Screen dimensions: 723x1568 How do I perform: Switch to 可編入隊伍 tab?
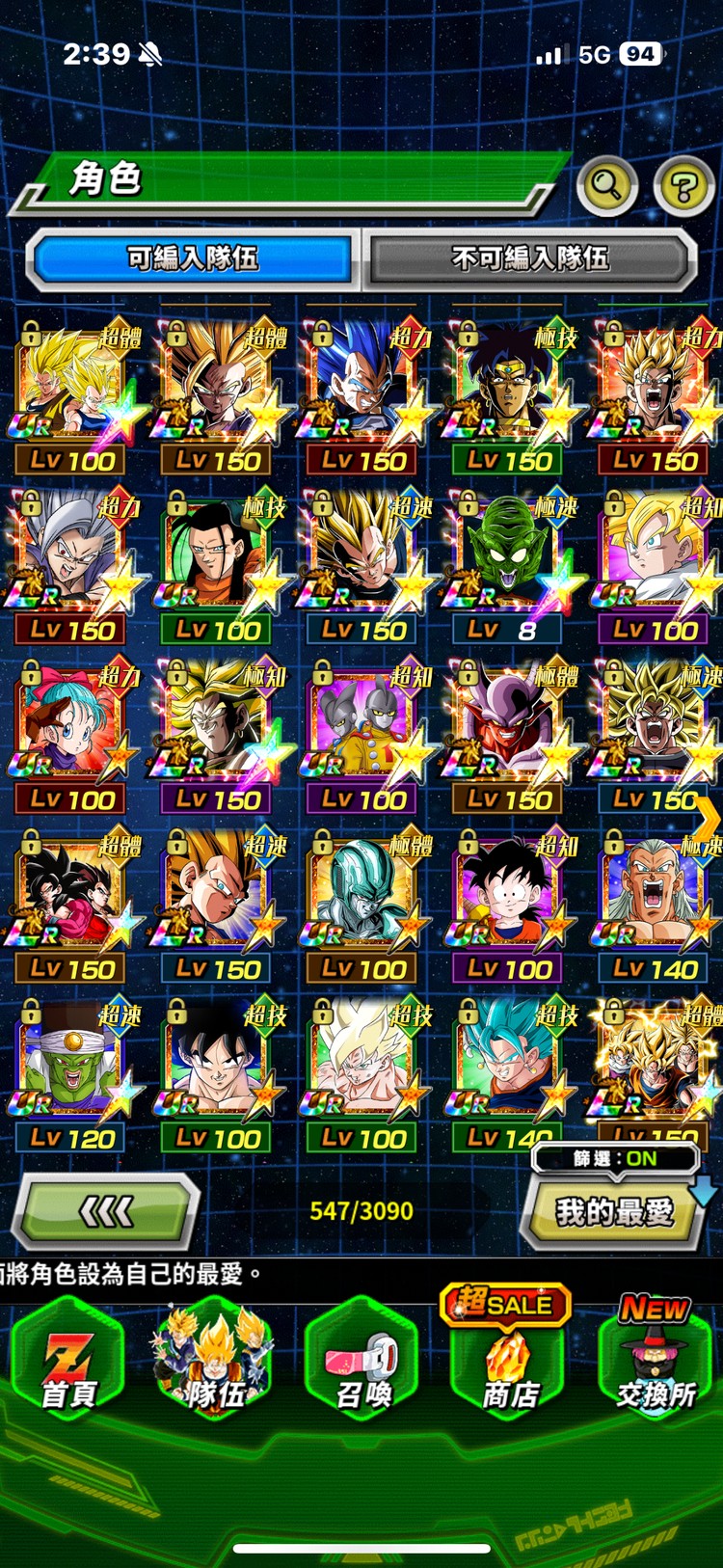193,258
